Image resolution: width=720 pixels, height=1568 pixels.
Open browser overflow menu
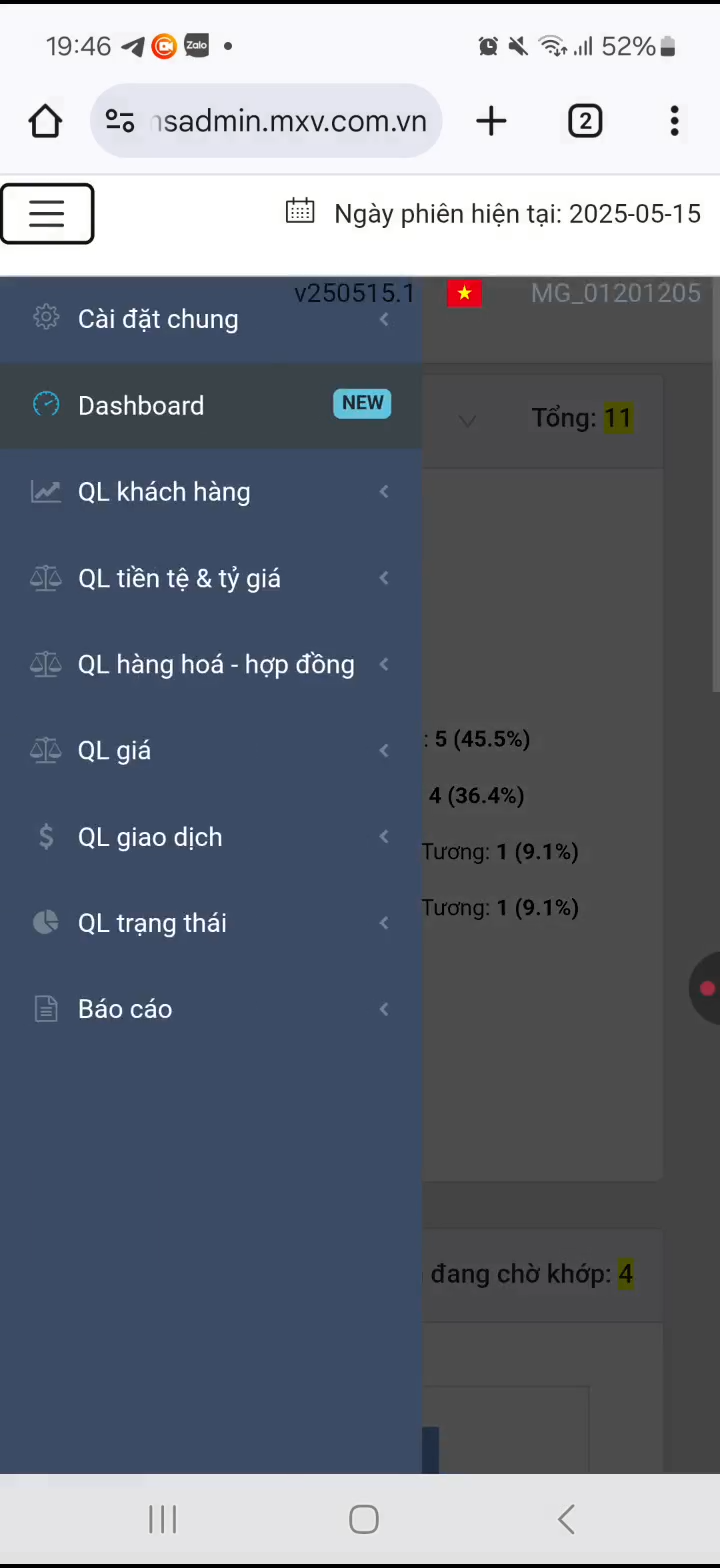tap(675, 121)
